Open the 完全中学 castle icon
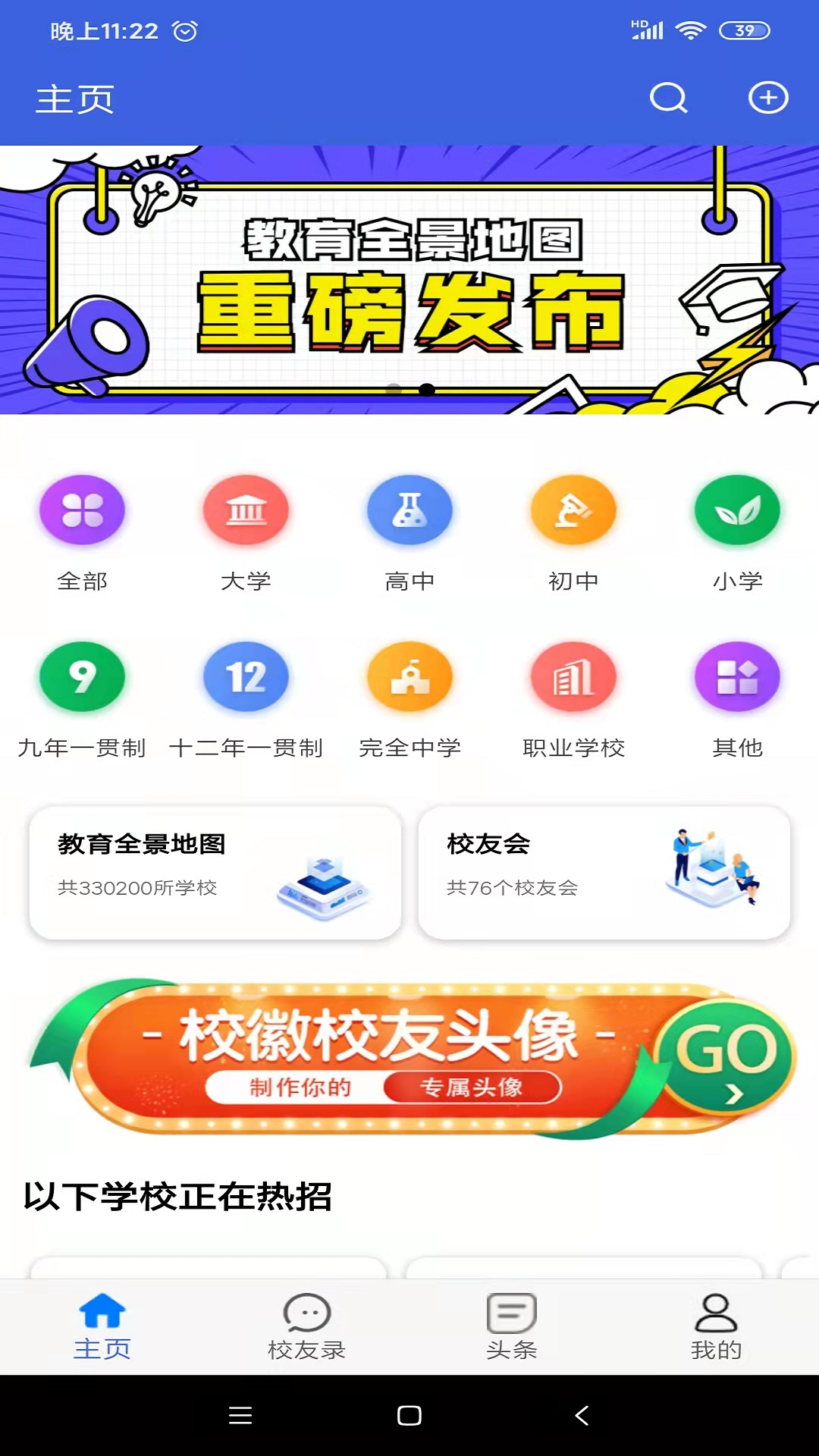This screenshot has width=819, height=1456. point(409,676)
